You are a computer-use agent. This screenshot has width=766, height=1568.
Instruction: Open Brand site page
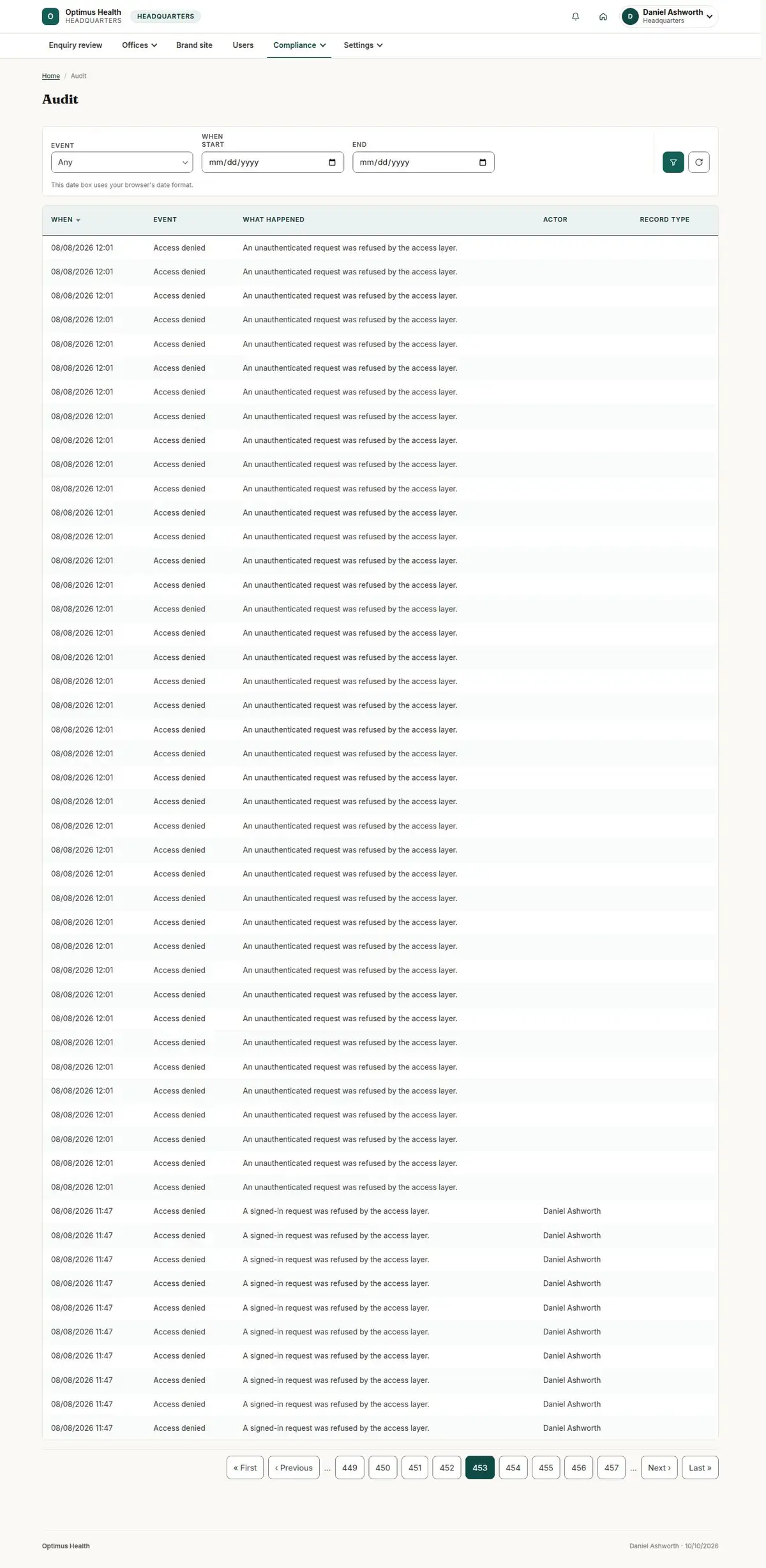click(194, 45)
